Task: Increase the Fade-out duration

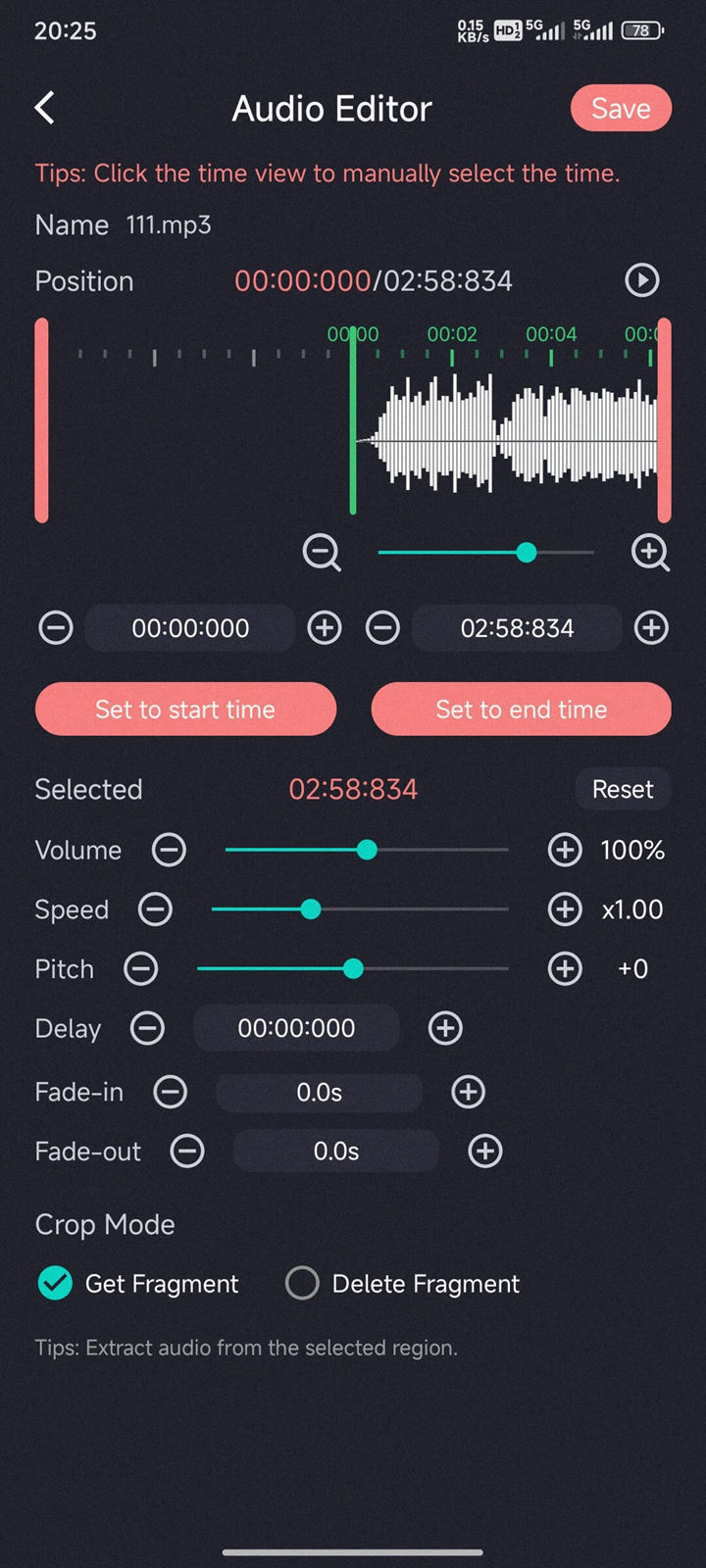Action: tap(485, 1151)
